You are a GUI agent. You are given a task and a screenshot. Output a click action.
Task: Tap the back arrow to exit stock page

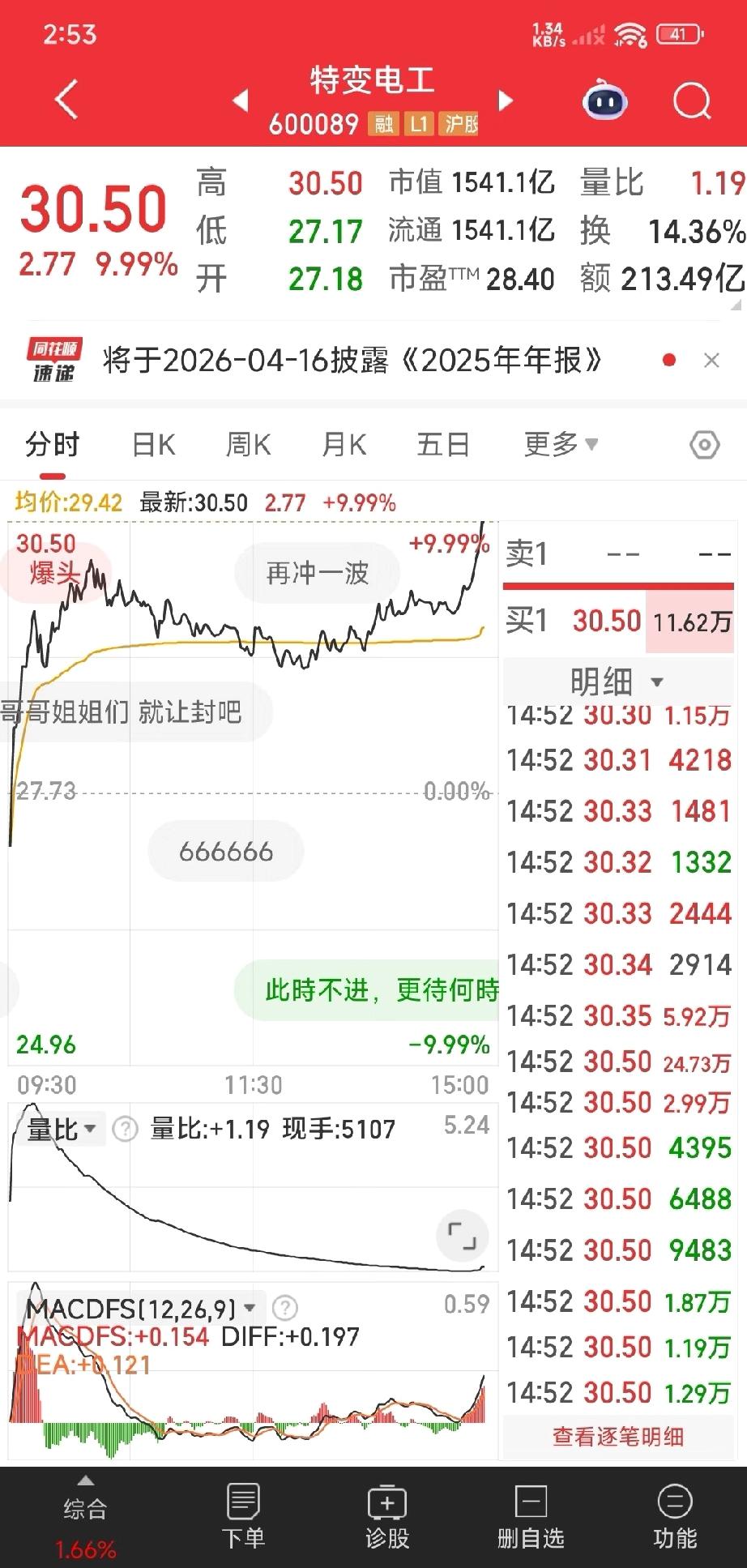coord(65,100)
